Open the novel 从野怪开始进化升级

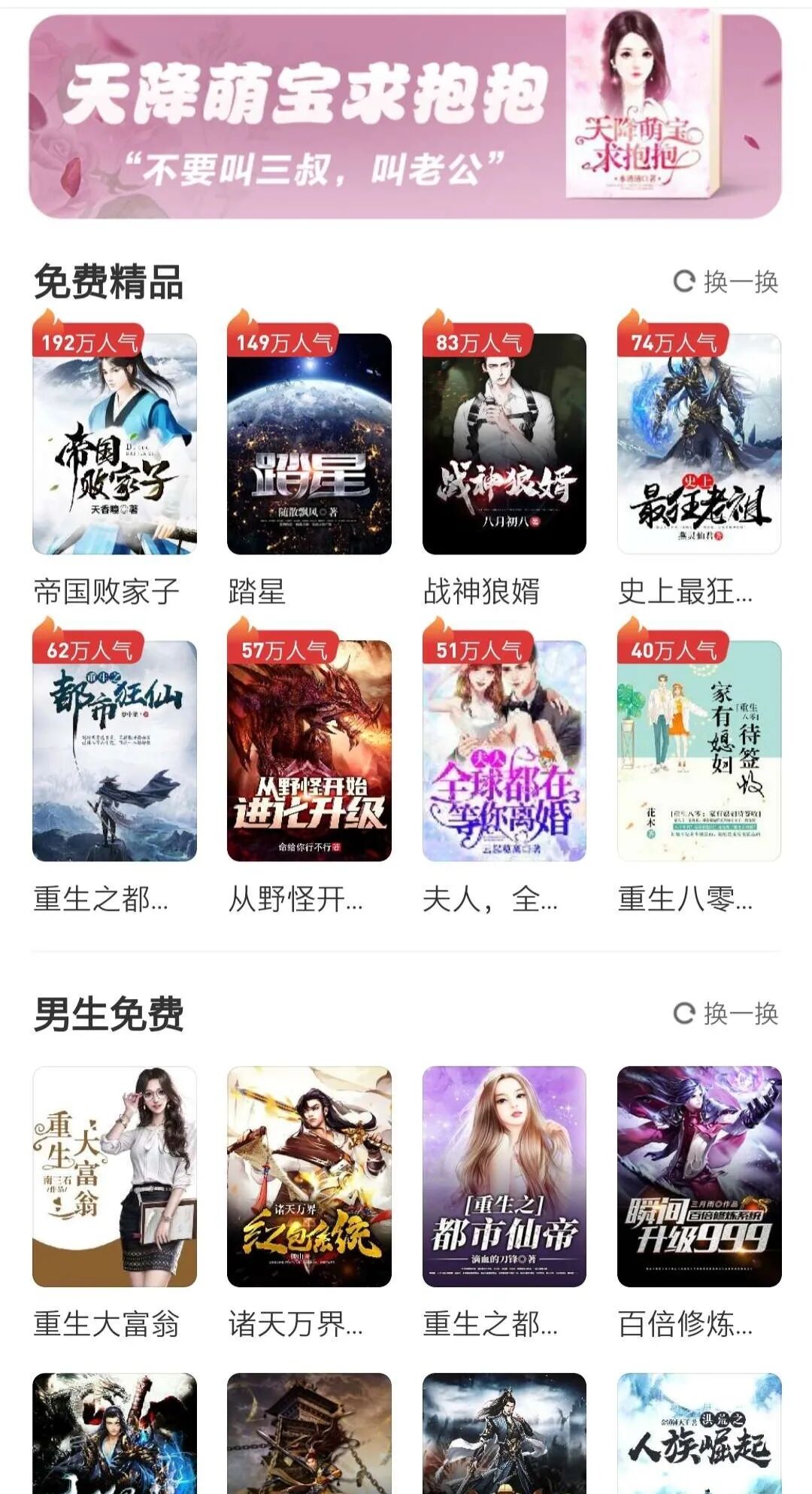(309, 751)
